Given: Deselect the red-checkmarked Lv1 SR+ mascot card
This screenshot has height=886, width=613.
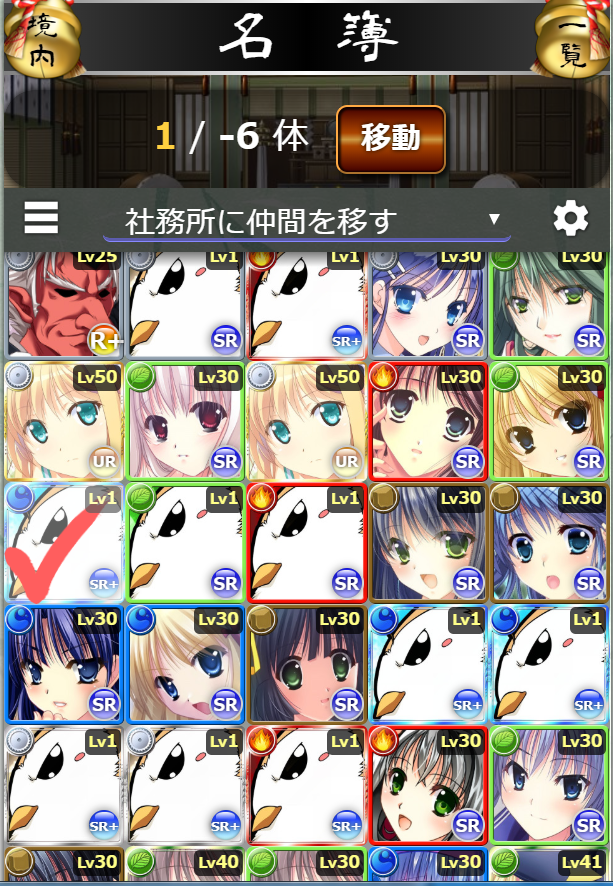Looking at the screenshot, I should 63,542.
